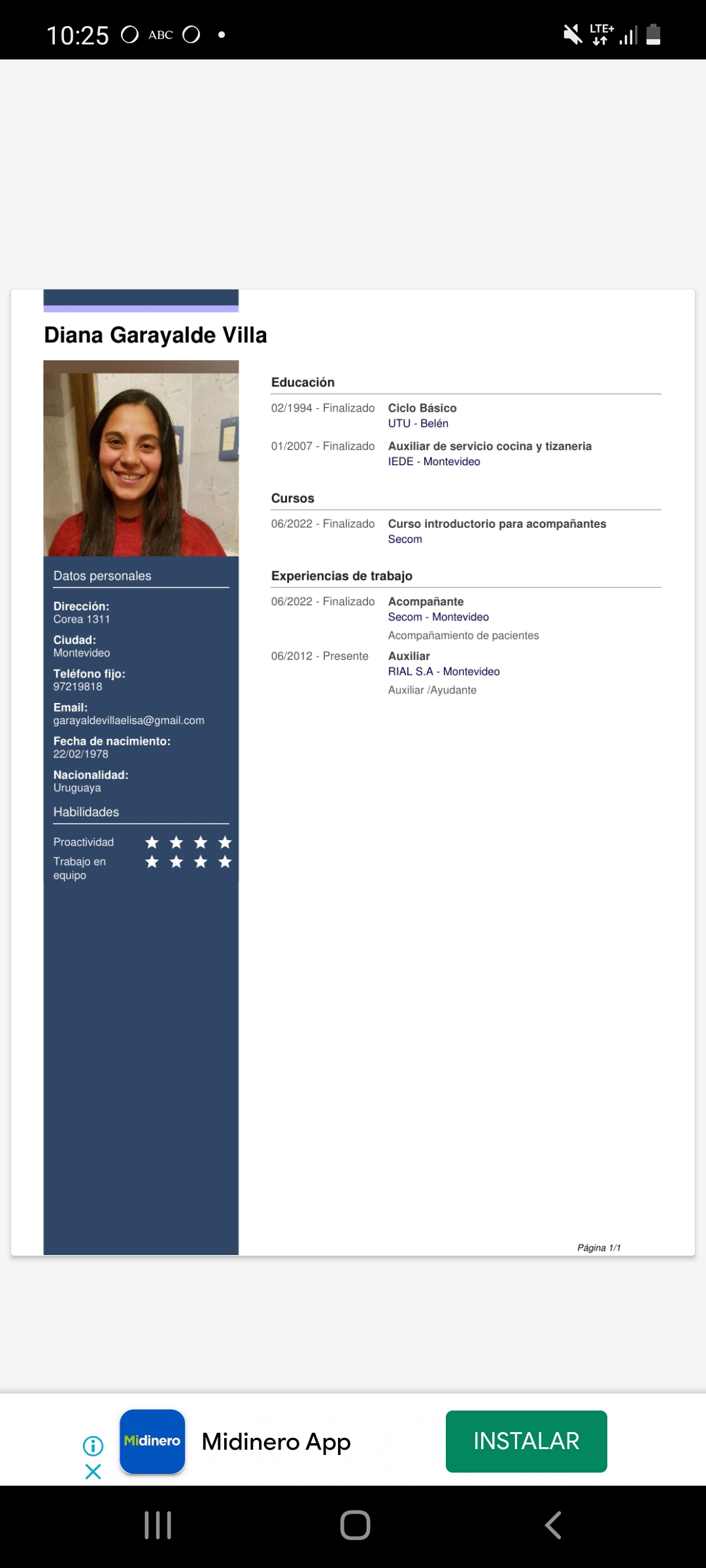This screenshot has width=706, height=1568.
Task: Open the Midinero App ad banner
Action: pyautogui.click(x=276, y=1441)
